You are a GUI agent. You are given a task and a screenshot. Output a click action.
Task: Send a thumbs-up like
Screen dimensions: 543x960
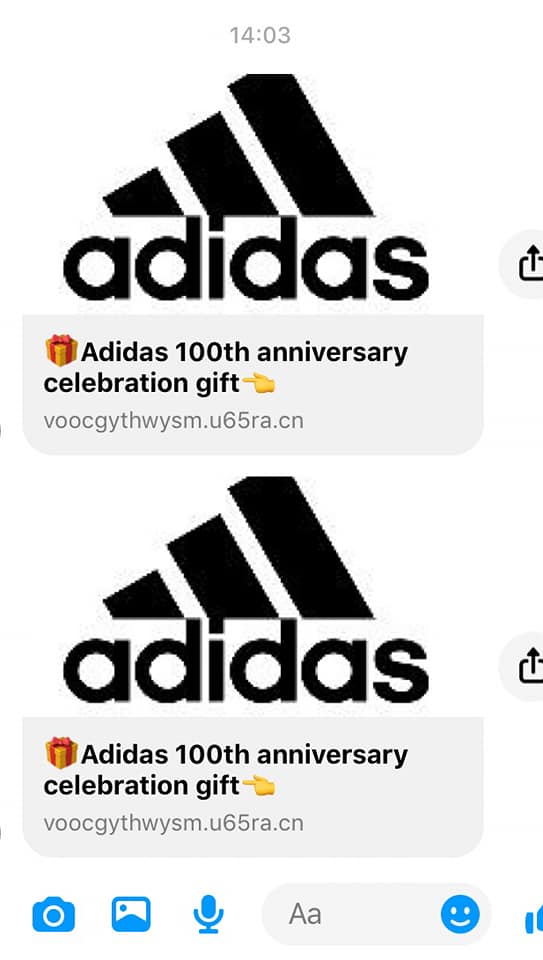pos(534,918)
